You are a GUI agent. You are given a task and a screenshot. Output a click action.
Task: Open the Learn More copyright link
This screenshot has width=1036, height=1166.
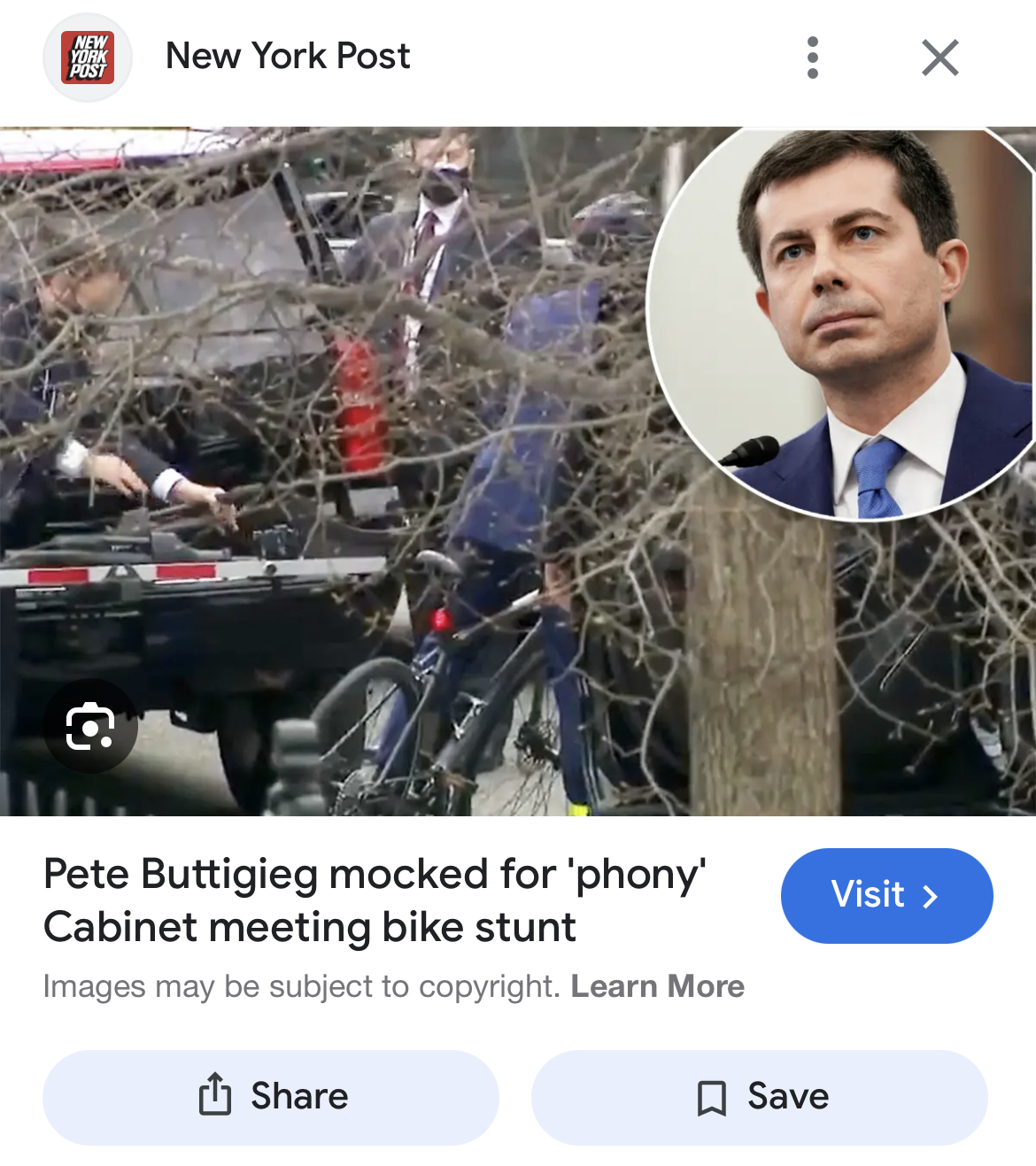pyautogui.click(x=657, y=986)
